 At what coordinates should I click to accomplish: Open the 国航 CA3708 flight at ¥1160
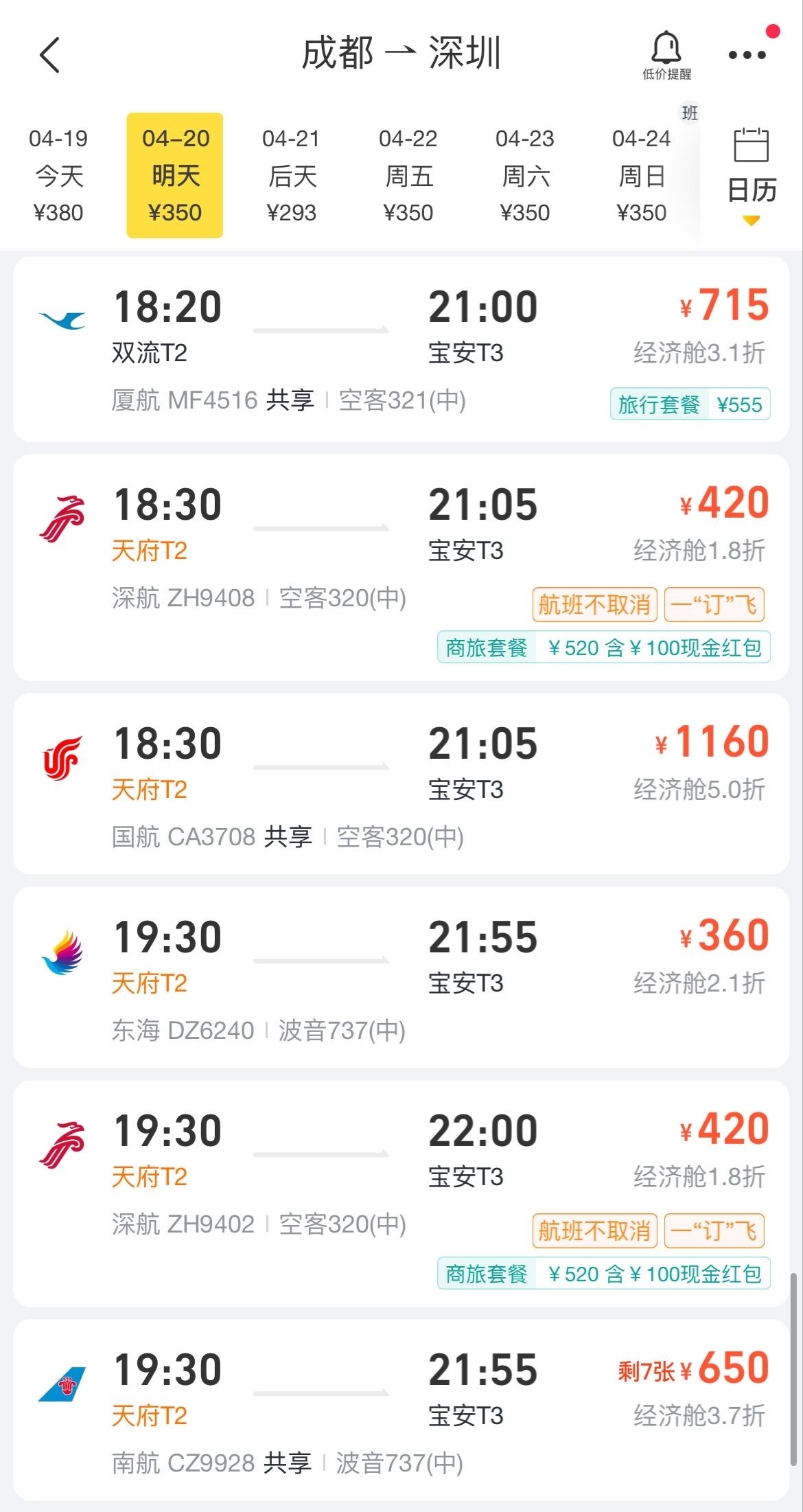[401, 783]
